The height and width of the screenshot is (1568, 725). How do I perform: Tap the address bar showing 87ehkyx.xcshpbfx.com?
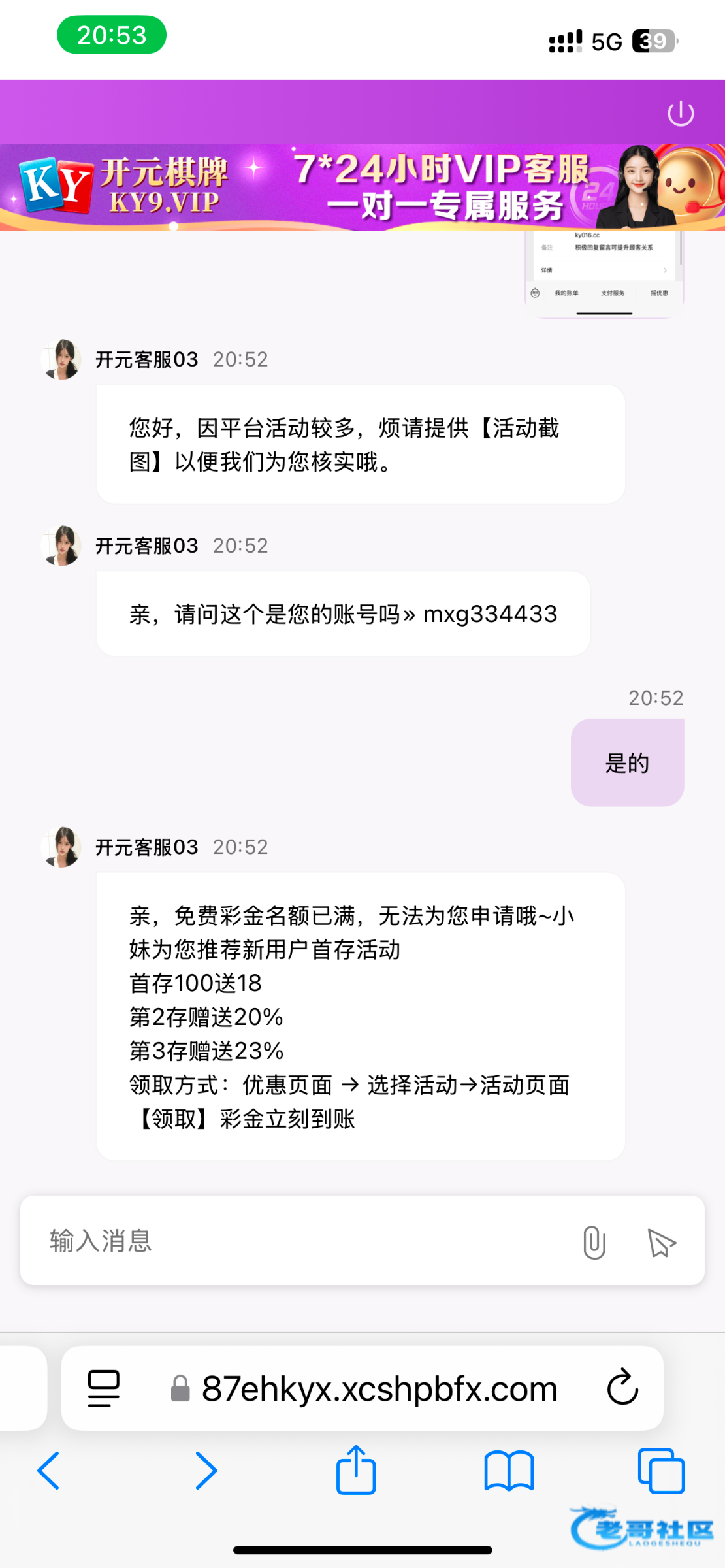[379, 1388]
